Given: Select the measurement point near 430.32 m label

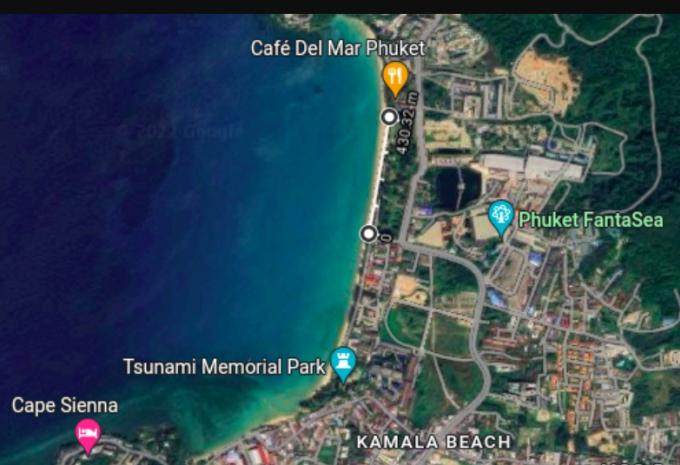Looking at the screenshot, I should click(389, 117).
